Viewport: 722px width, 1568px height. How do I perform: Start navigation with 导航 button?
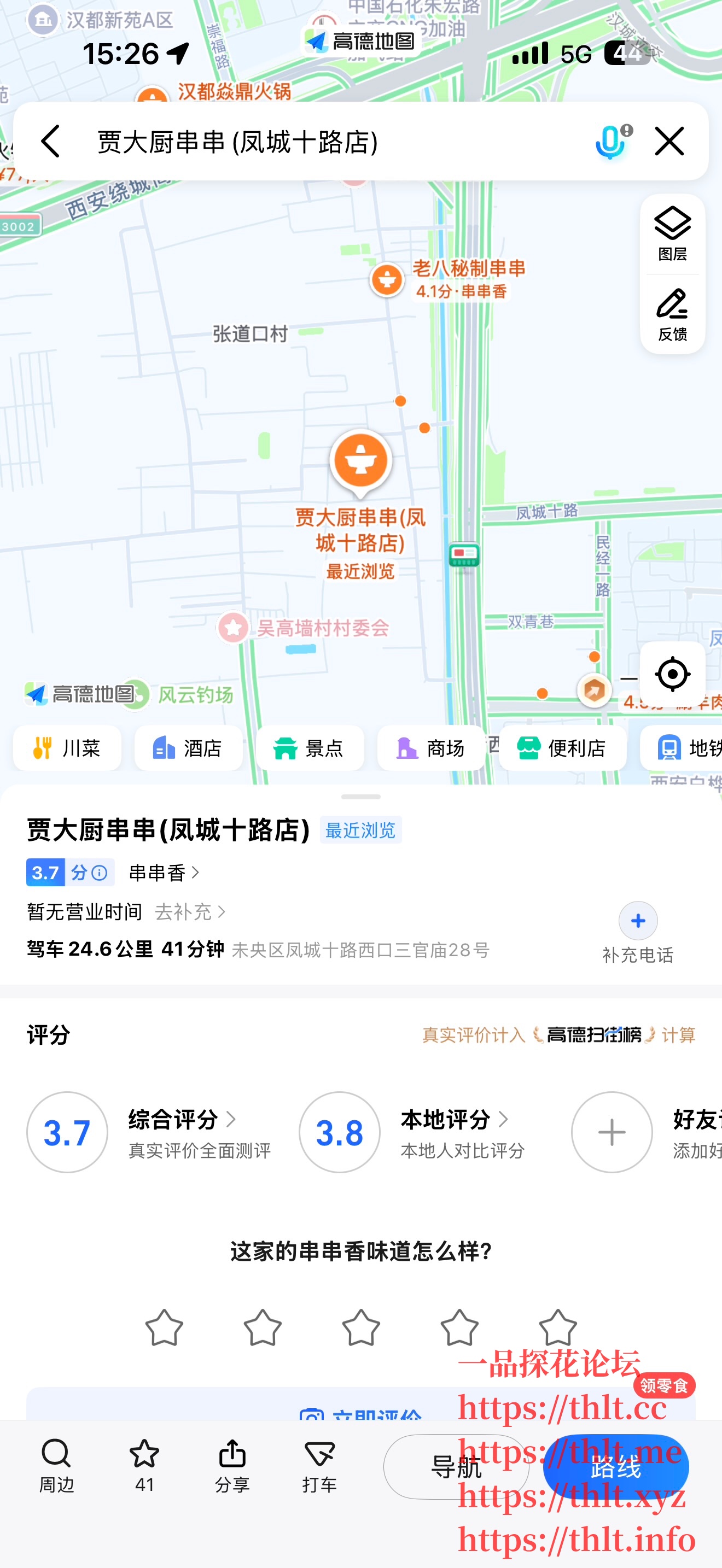point(456,1467)
